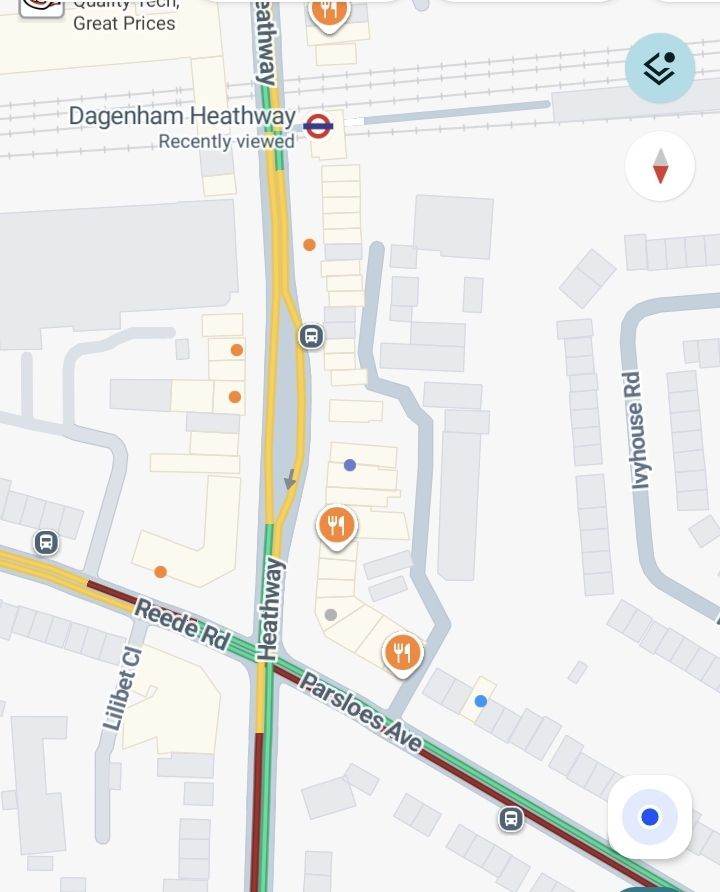Open the bus stop on Reede Rd
720x892 pixels.
(45, 543)
